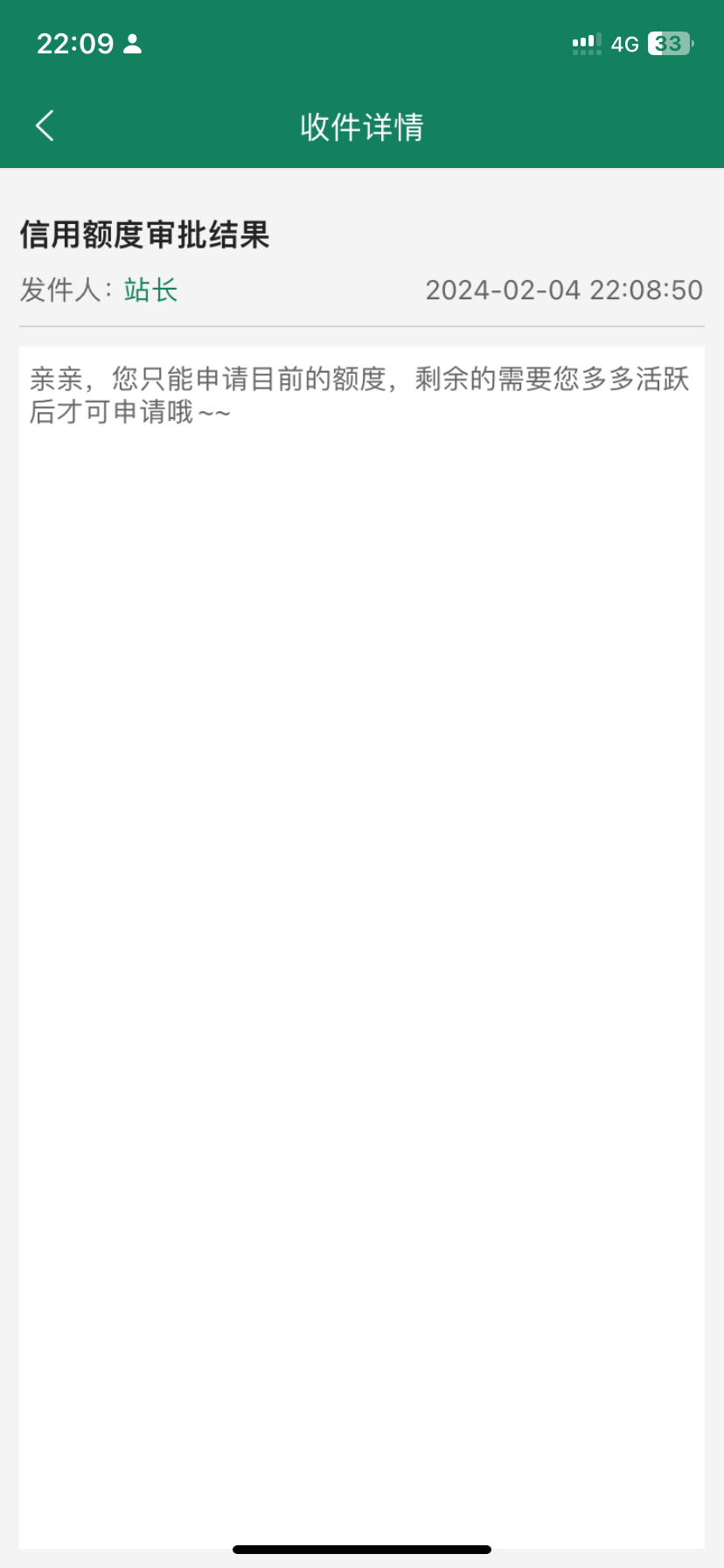The height and width of the screenshot is (1568, 724).
Task: Go back from the 收件详情 page
Action: click(45, 126)
